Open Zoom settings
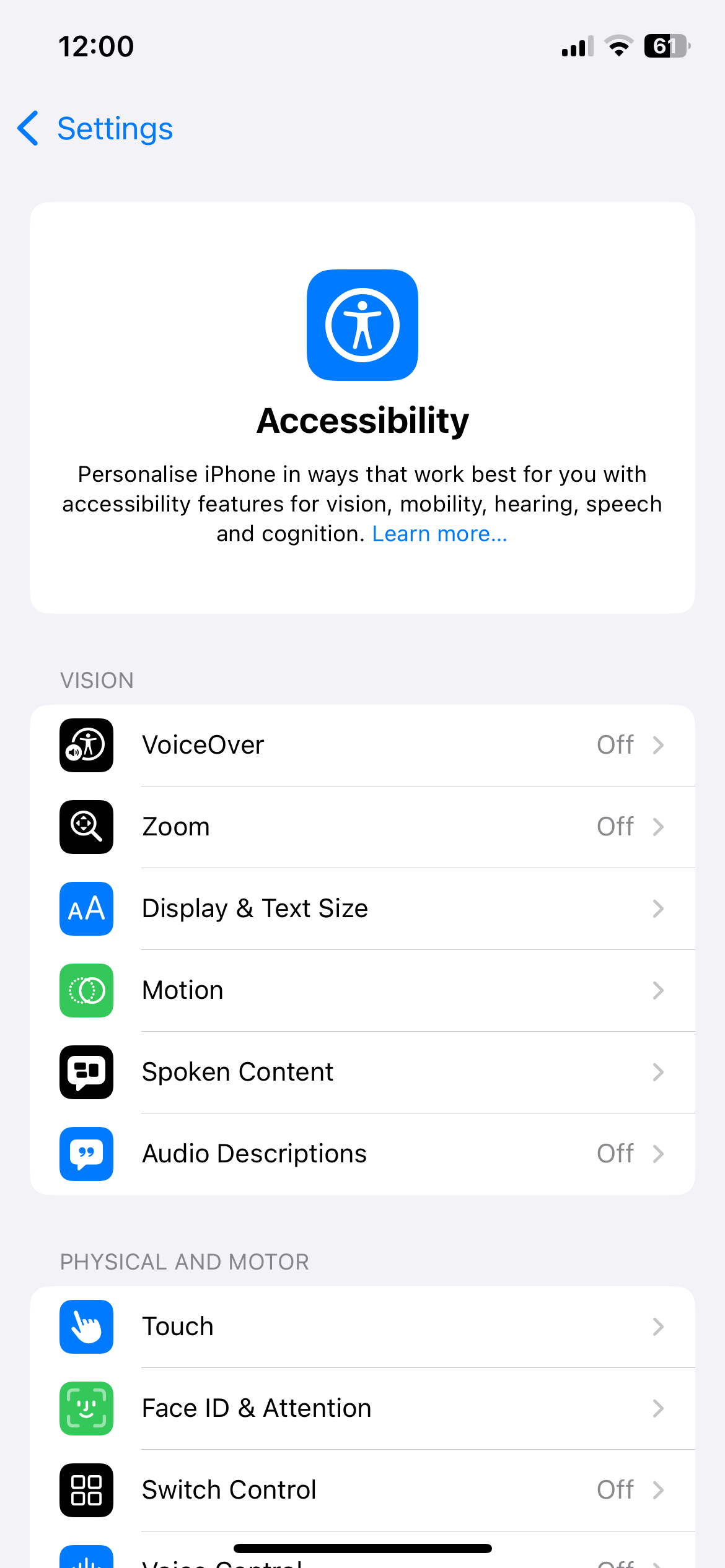 [x=362, y=827]
